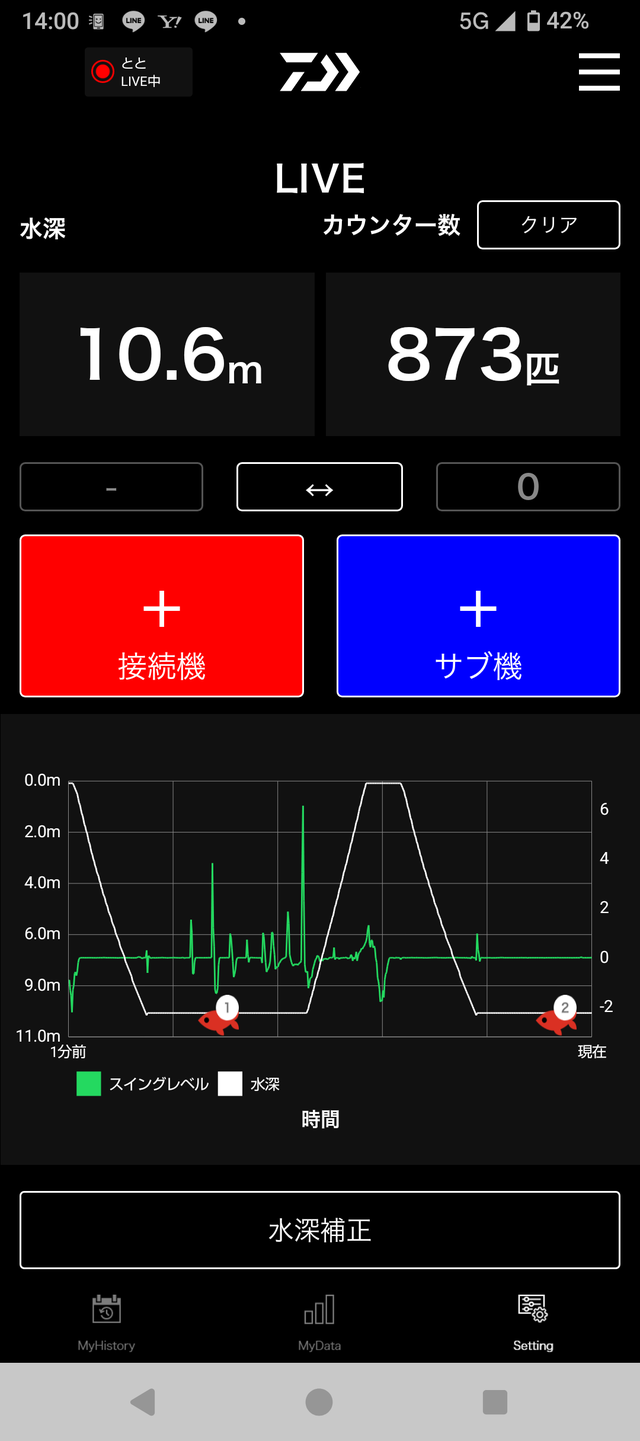Toggle スイングレベル legend series
Viewport: 640px width, 1441px height.
coord(143,1084)
